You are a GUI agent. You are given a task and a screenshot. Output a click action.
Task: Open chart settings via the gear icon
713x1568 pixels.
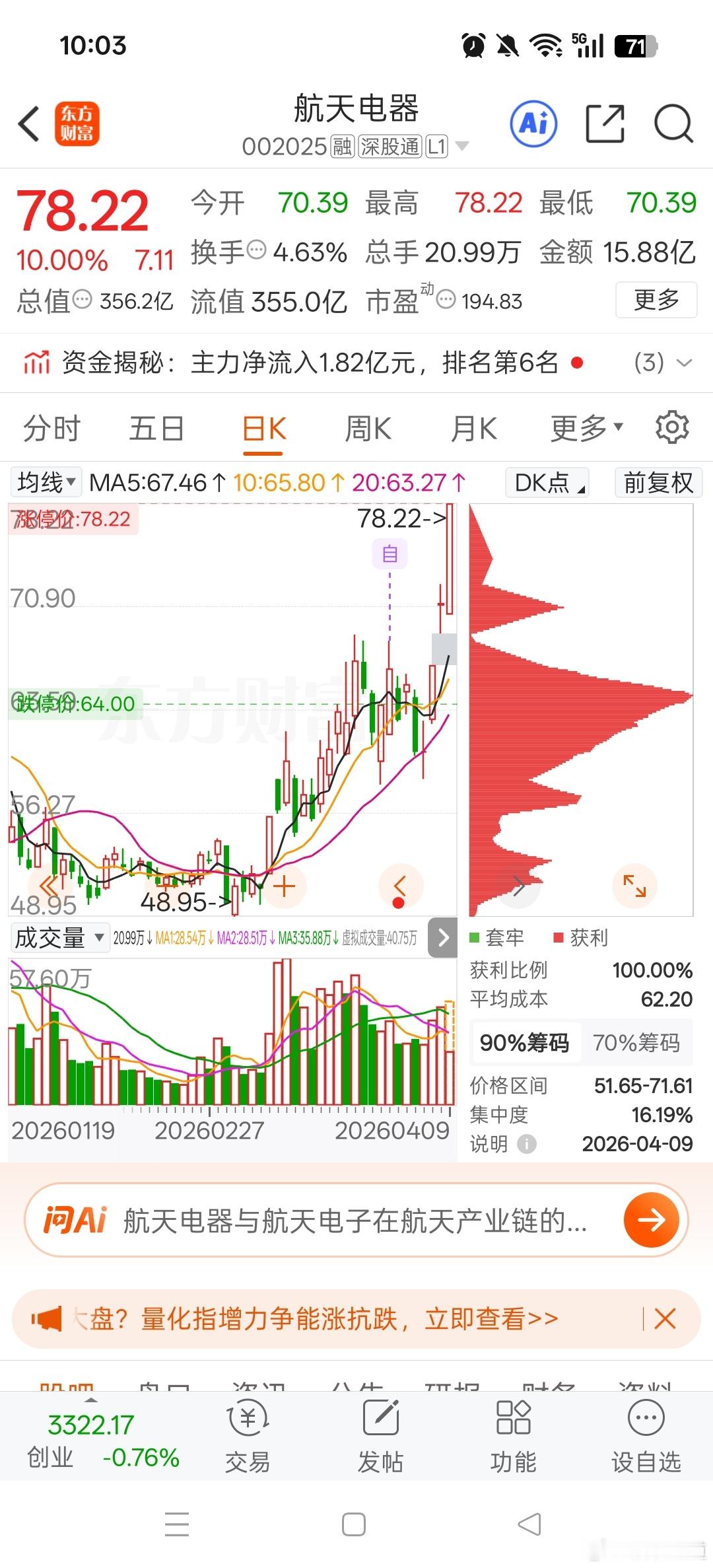pyautogui.click(x=672, y=427)
